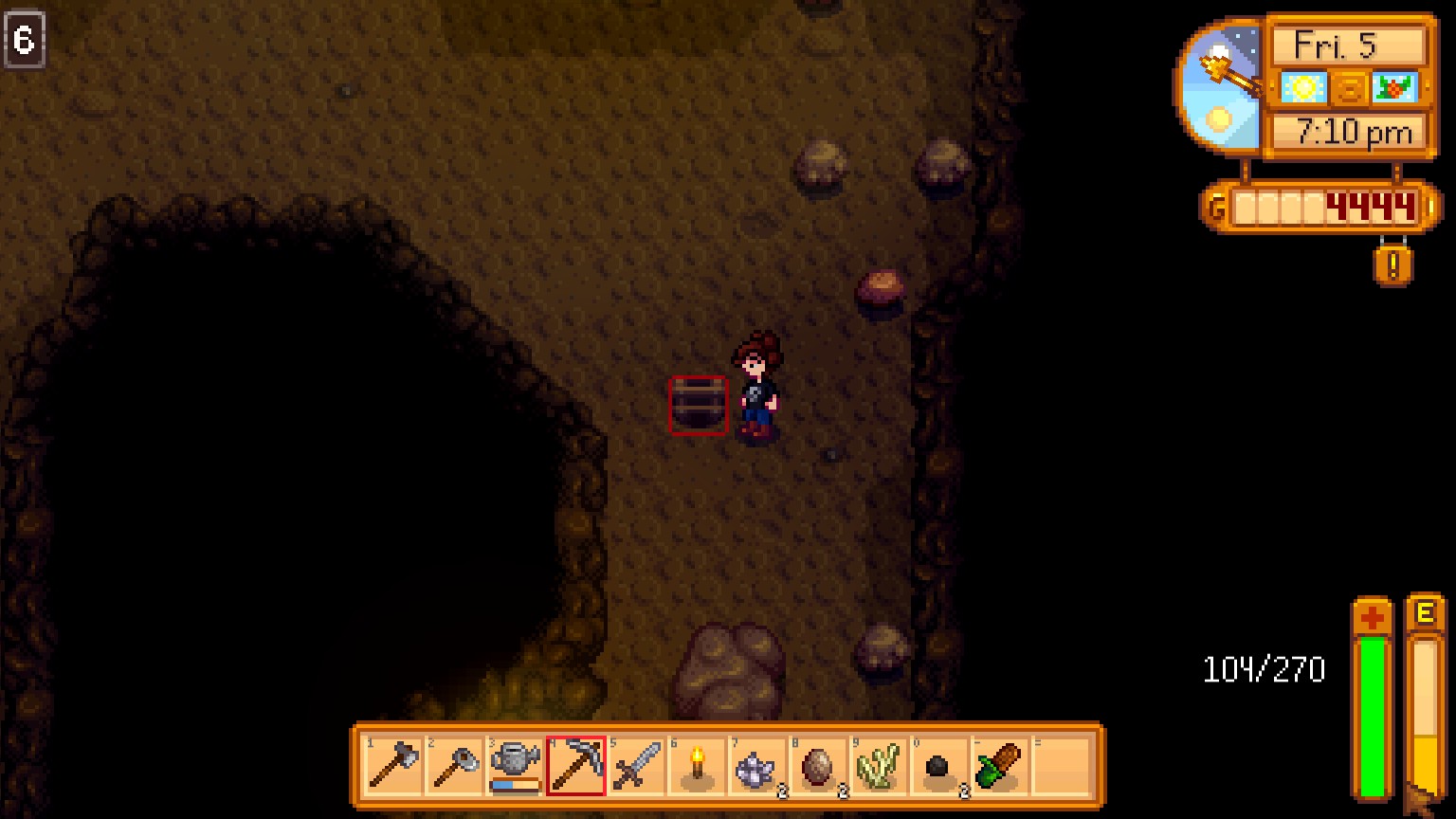1456x819 pixels.
Task: Select the axe in toolbar slot 1
Action: pos(393,766)
